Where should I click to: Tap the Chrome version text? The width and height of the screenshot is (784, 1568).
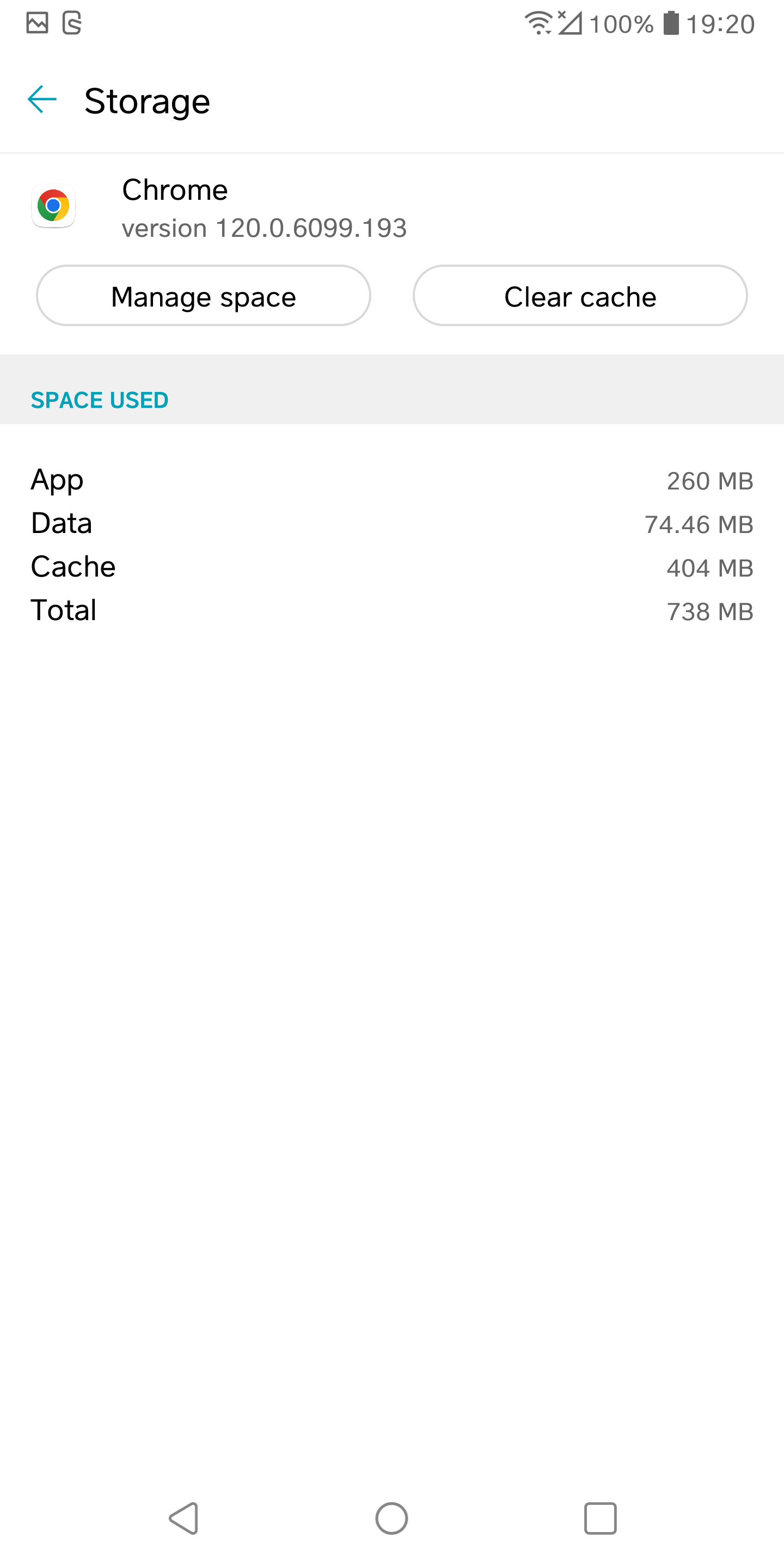[264, 228]
